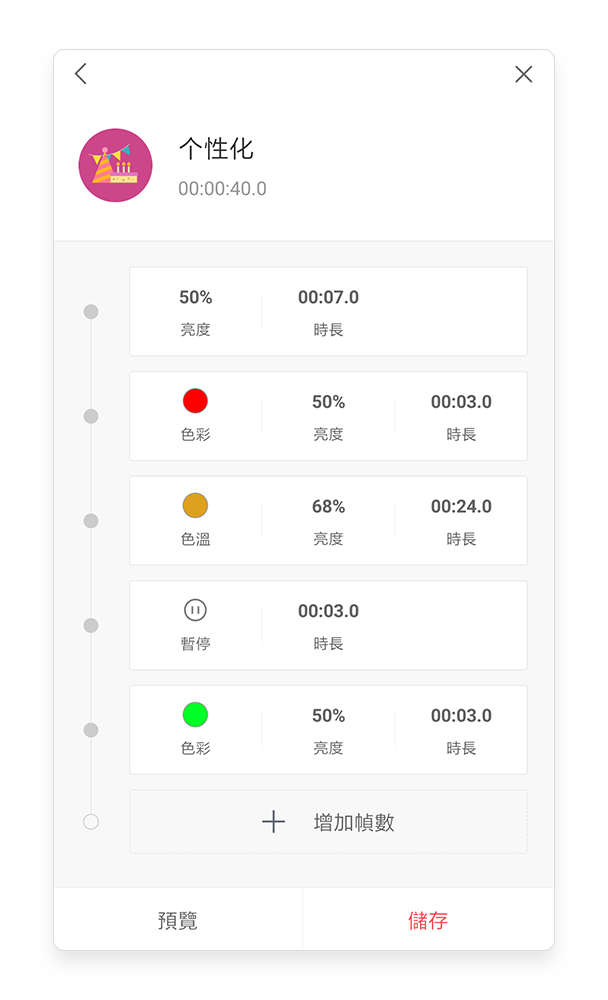Screen dimensions: 608x1000
Task: Tap 預覽 to preview the scene
Action: click(178, 920)
